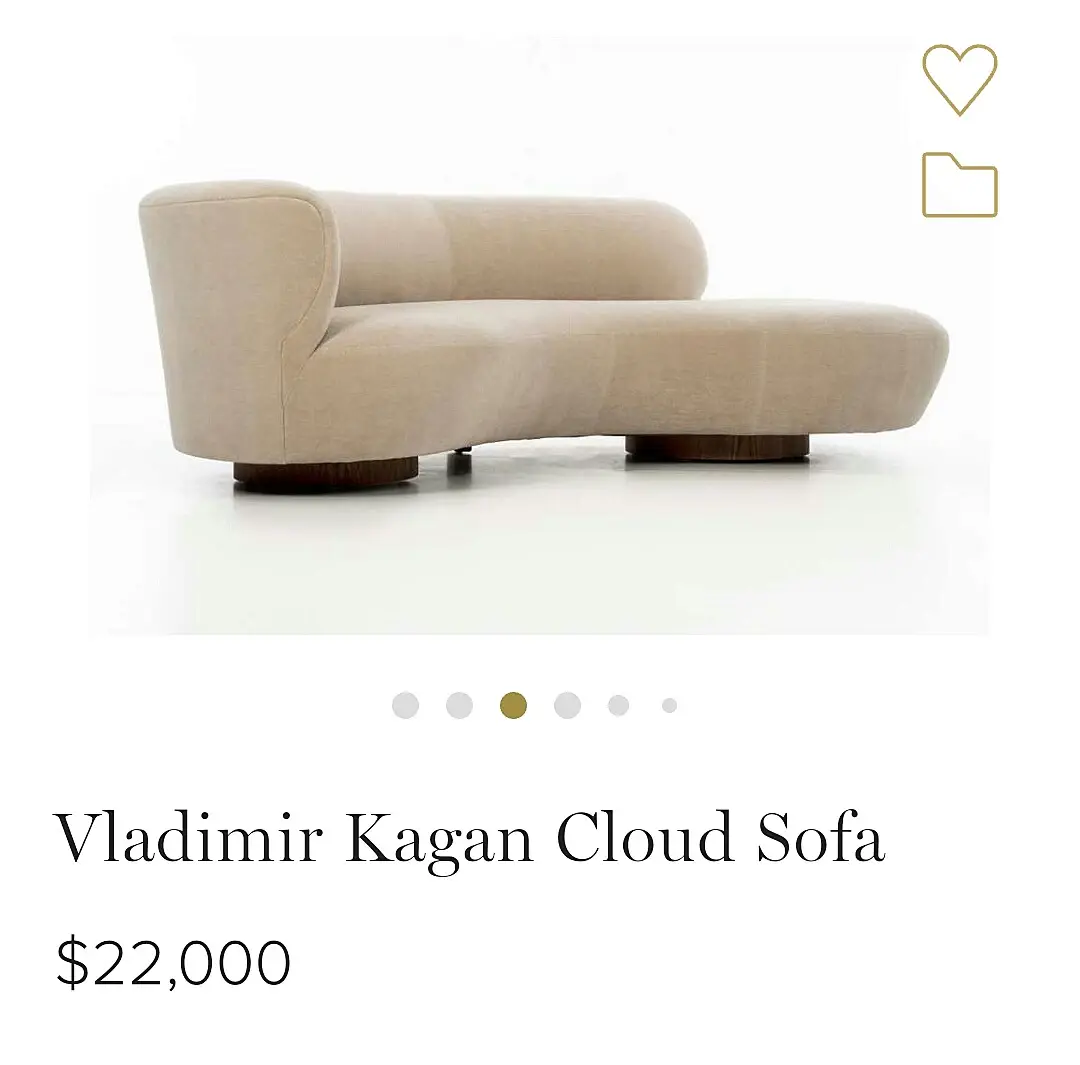Image resolution: width=1080 pixels, height=1065 pixels.
Task: Jump to the first image dot
Action: coord(405,705)
